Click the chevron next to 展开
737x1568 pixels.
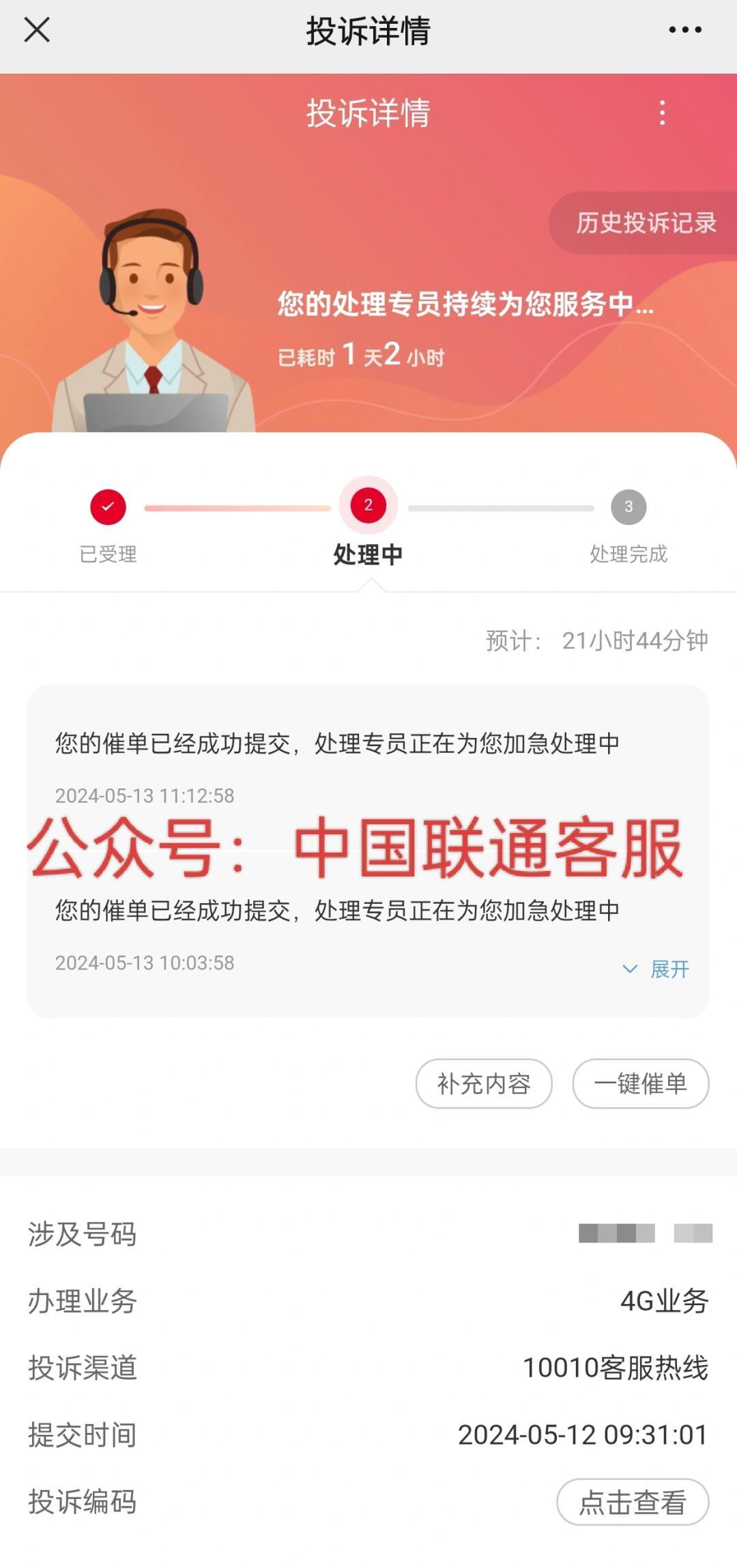[x=629, y=969]
